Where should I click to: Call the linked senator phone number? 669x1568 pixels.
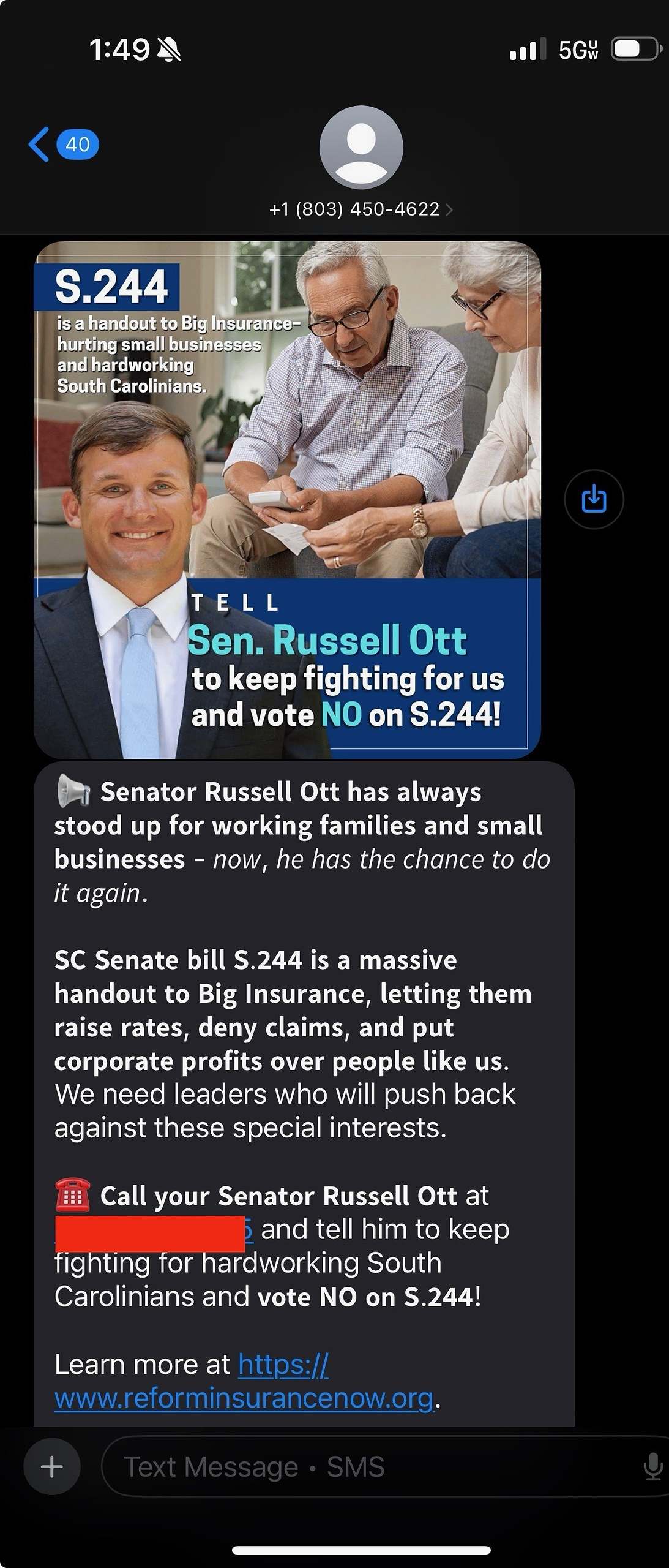(248, 1230)
